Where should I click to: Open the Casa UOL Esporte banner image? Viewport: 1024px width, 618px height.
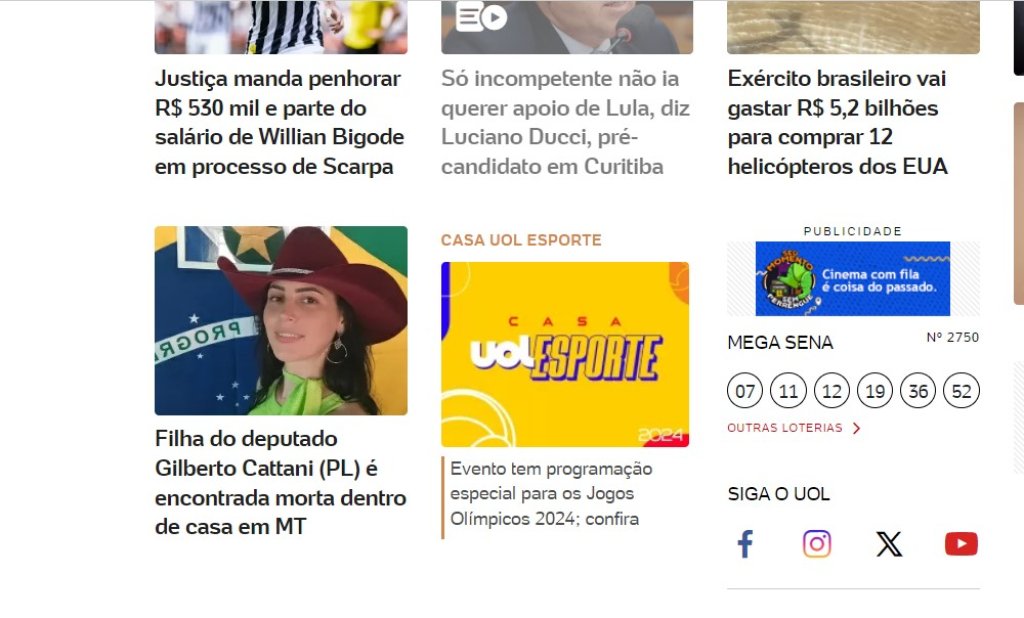(565, 354)
